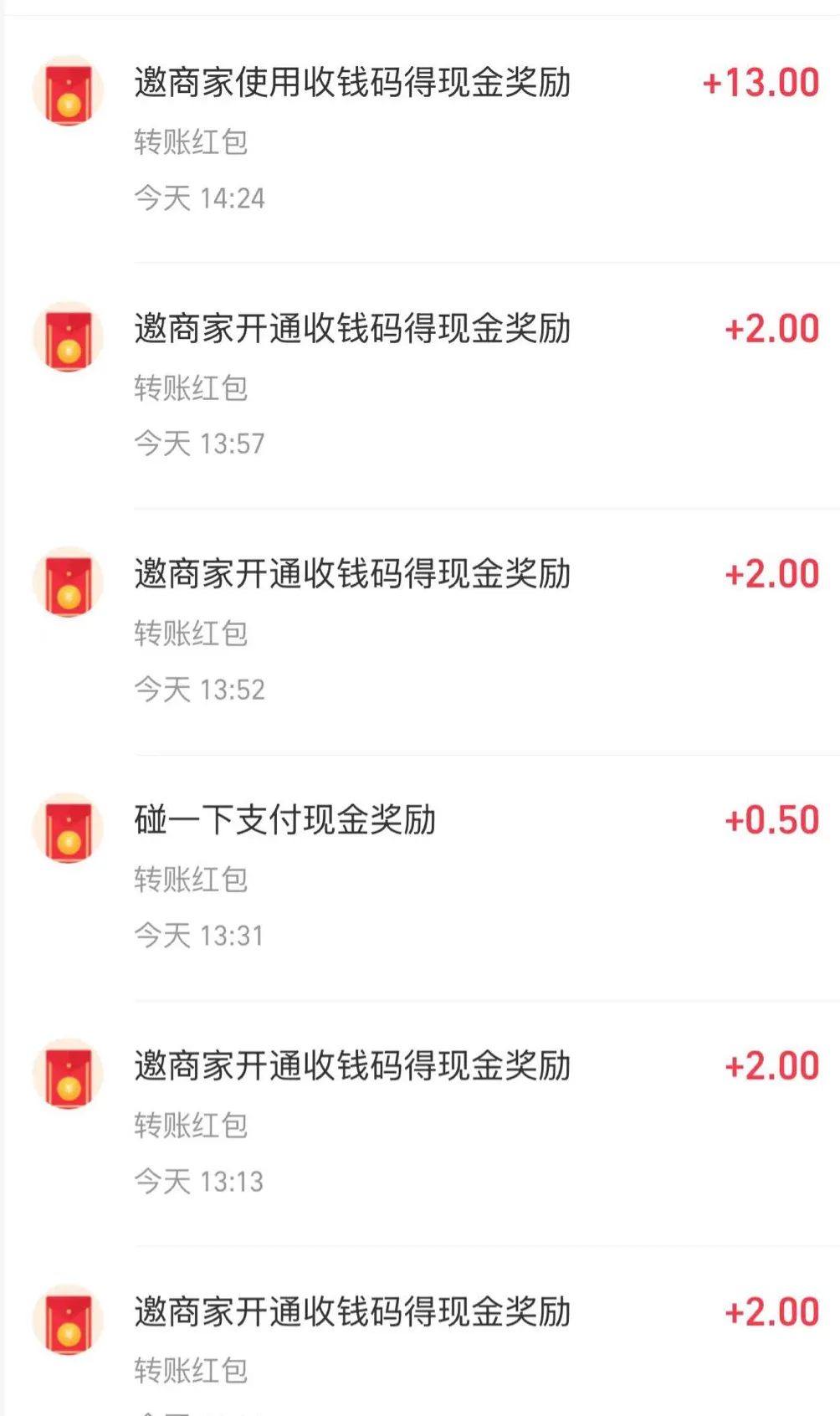Open the 邀商家使用收钱码得现金奖励 transaction
The height and width of the screenshot is (1416, 840).
coord(351,82)
